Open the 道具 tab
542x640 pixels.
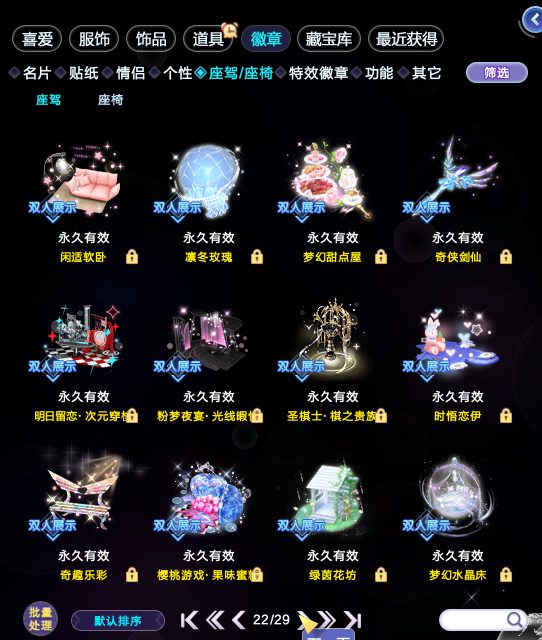208,39
